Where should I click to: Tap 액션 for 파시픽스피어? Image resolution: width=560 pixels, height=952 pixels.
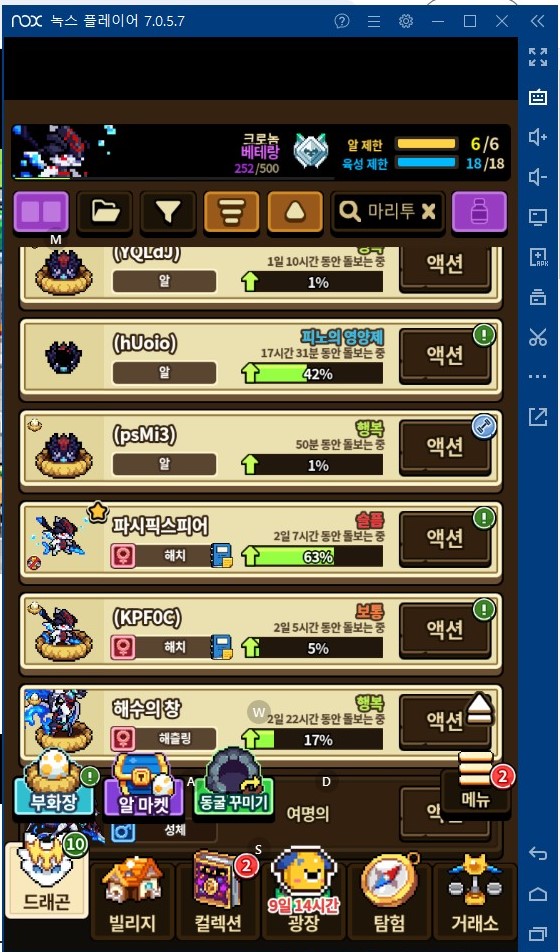[445, 538]
